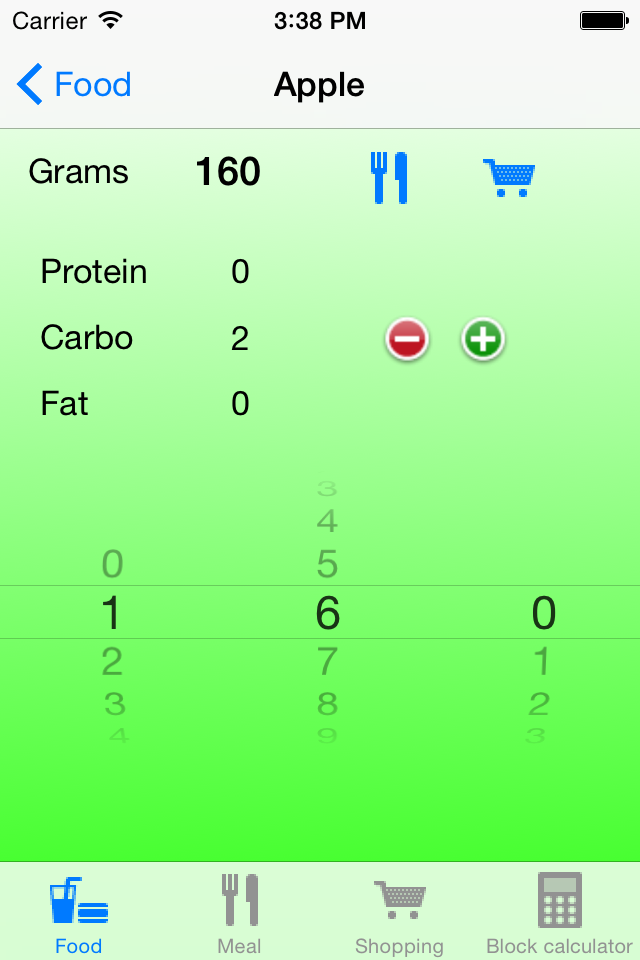Open the Block calculator tab

(x=559, y=912)
